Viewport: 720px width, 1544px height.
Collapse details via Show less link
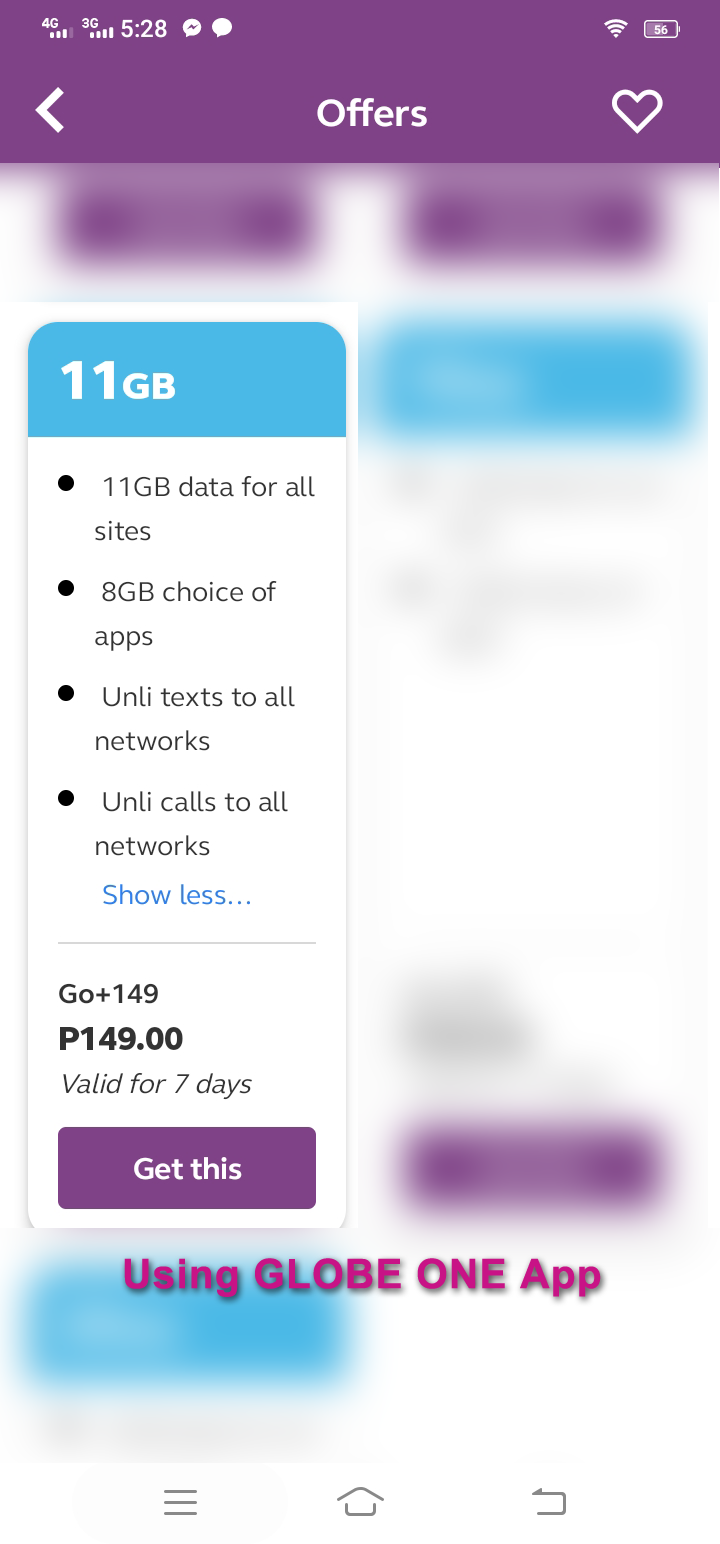[176, 894]
